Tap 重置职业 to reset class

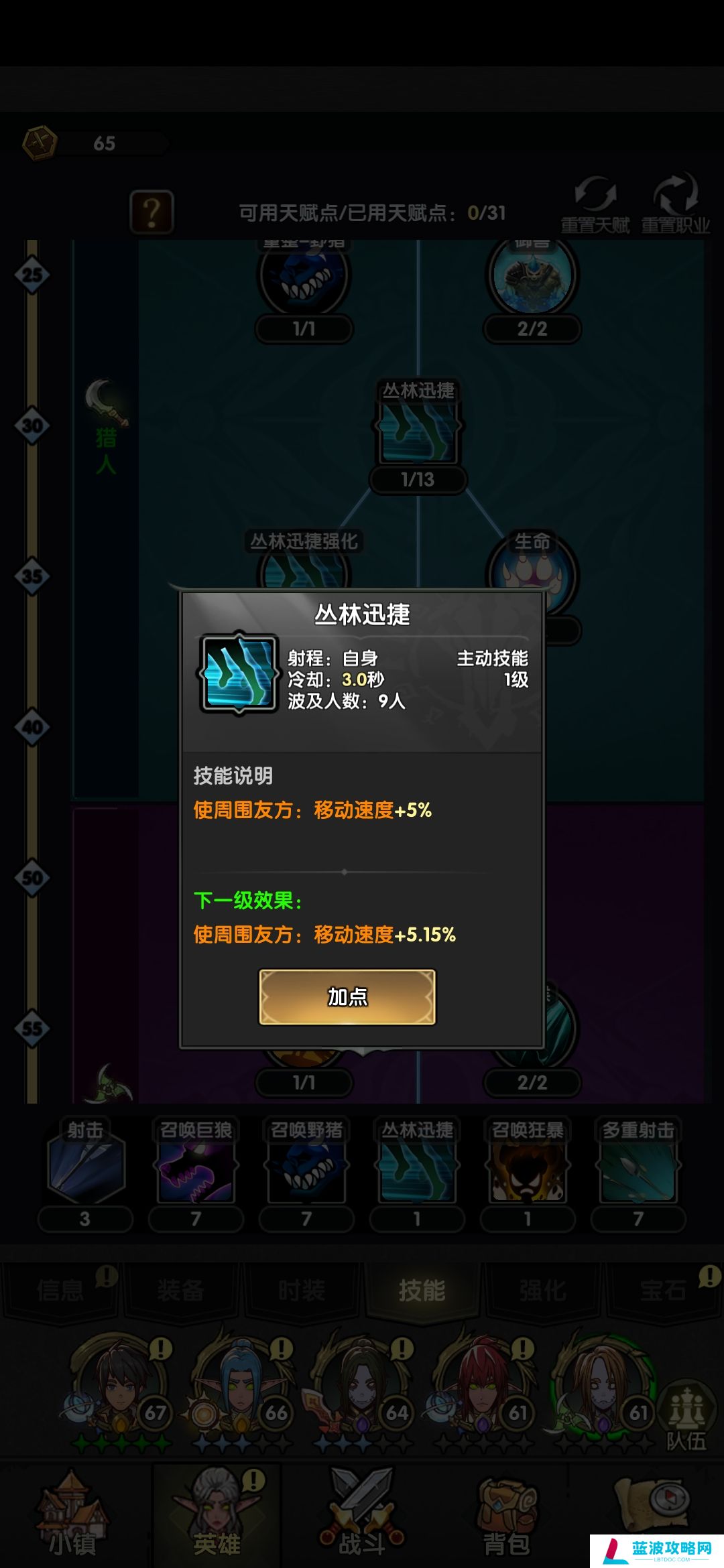click(675, 204)
